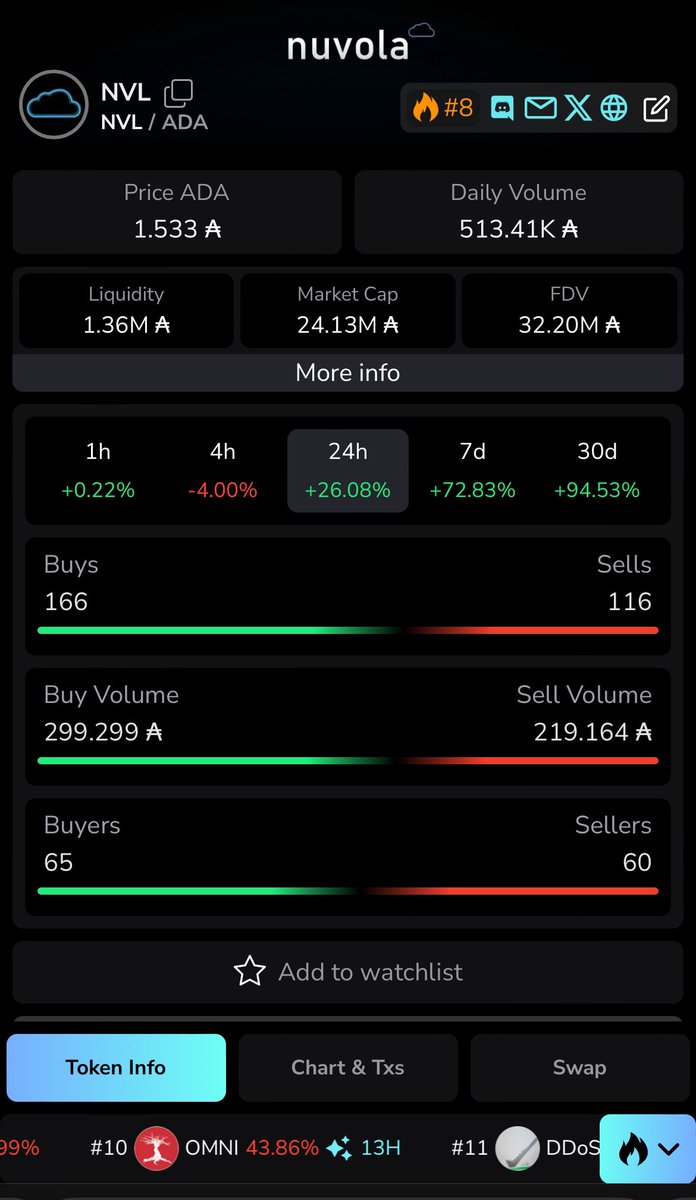Select the 1h timeframe

point(98,471)
